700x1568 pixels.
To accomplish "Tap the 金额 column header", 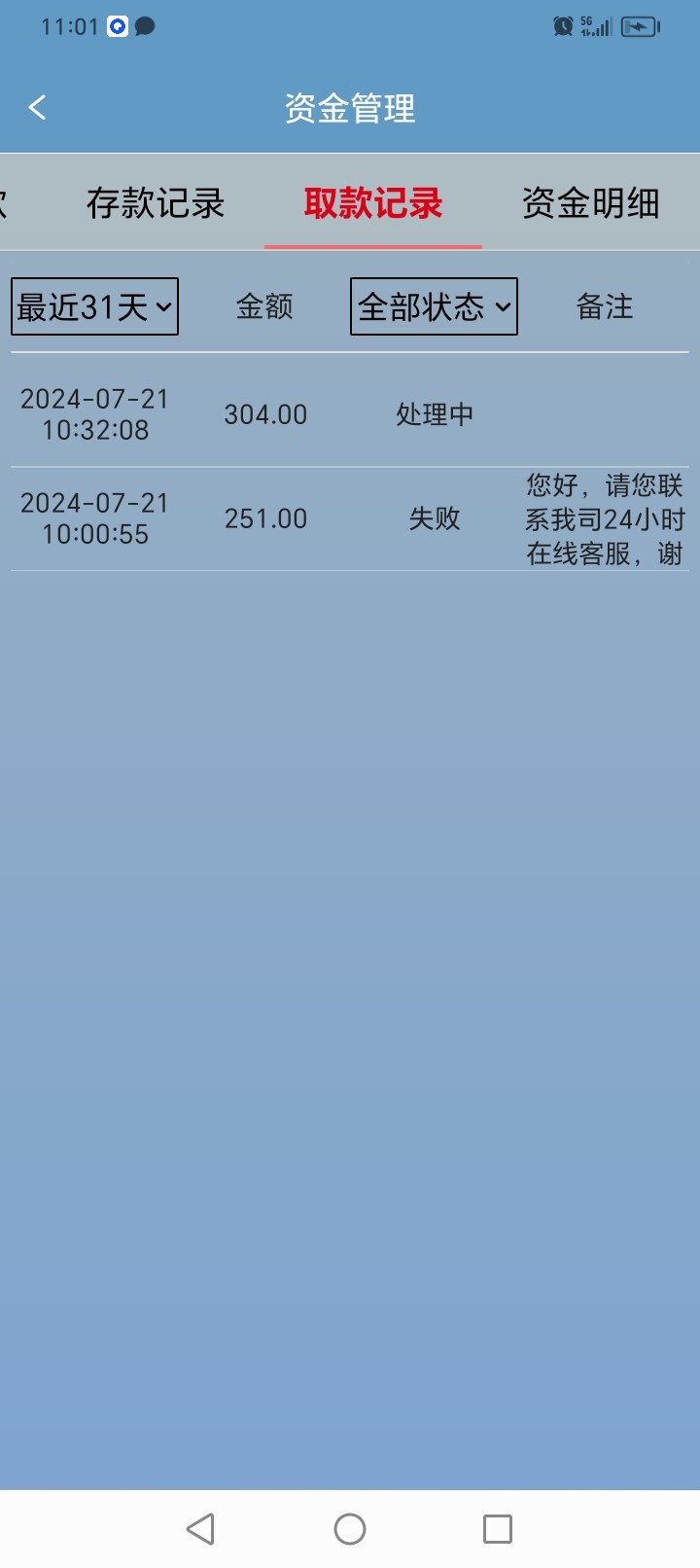I will (x=262, y=306).
